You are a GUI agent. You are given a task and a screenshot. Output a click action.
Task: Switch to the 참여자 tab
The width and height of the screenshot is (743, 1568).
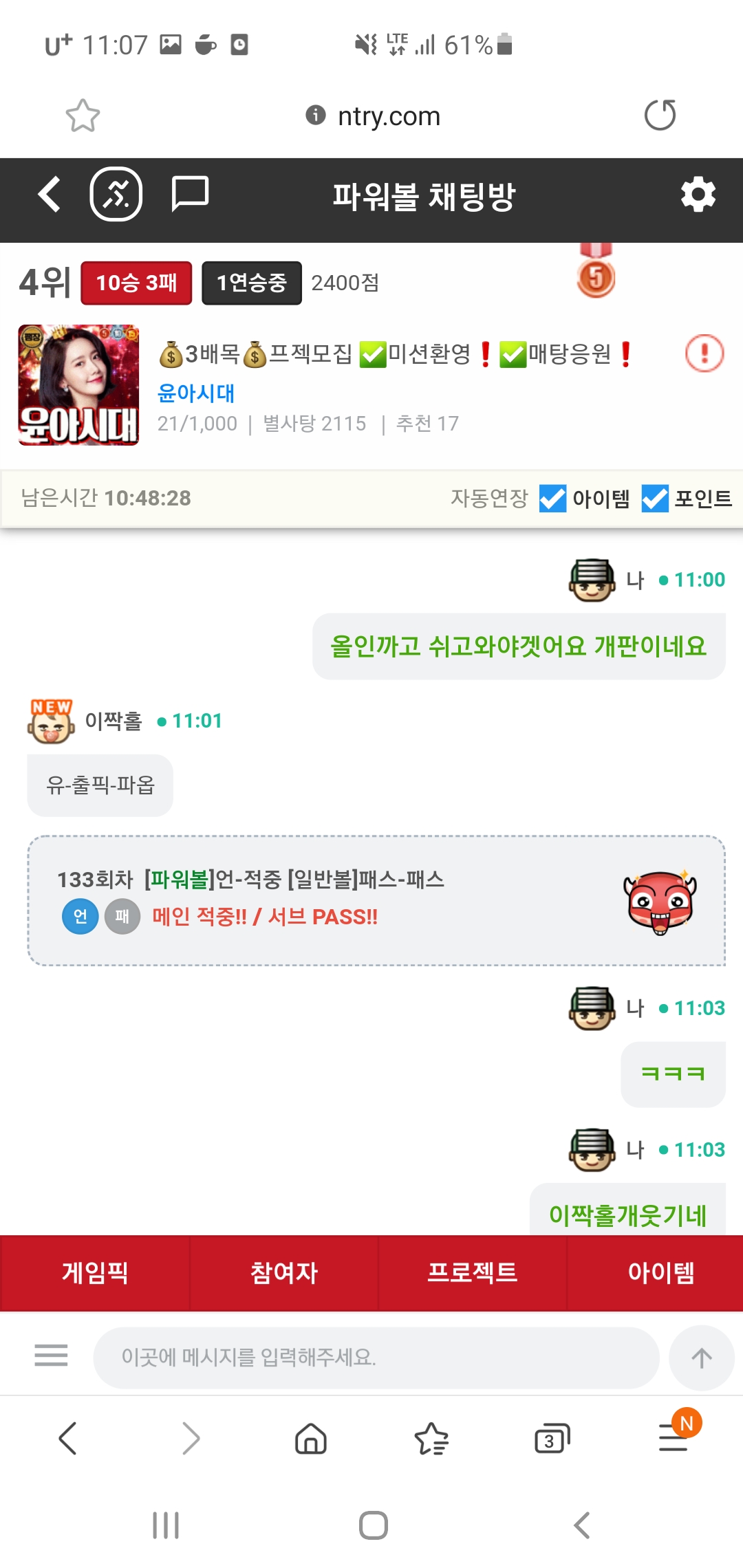tap(284, 1273)
